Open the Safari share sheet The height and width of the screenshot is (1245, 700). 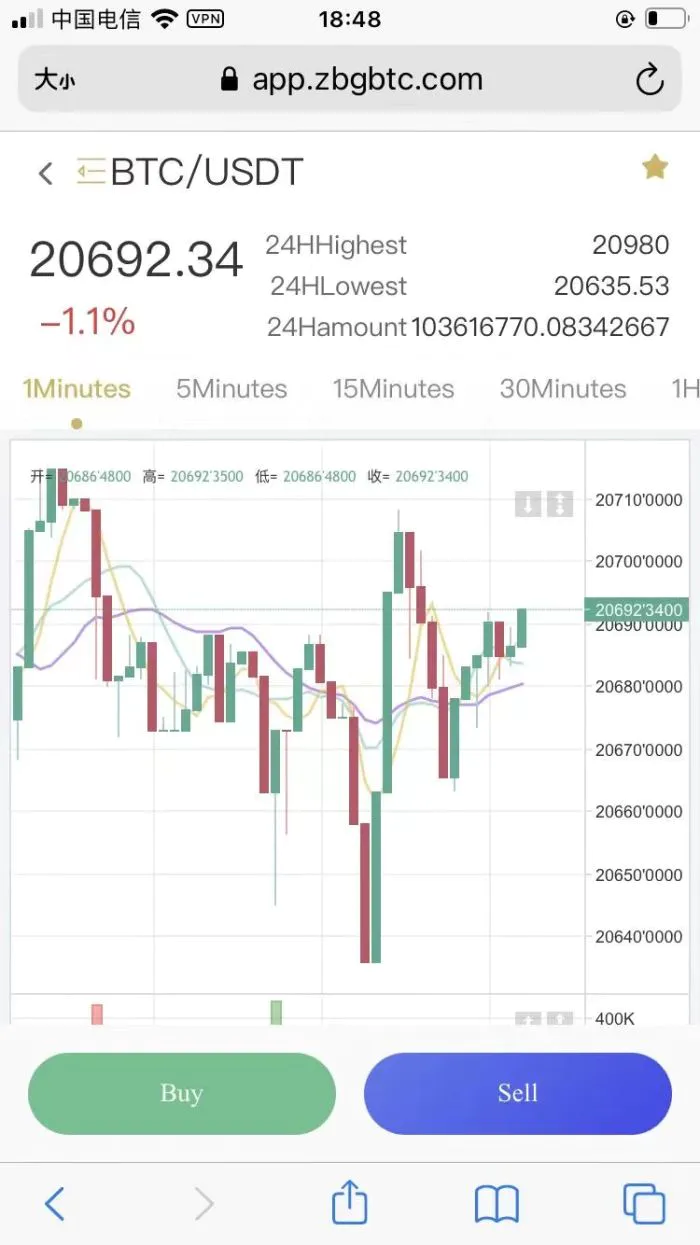click(349, 1203)
